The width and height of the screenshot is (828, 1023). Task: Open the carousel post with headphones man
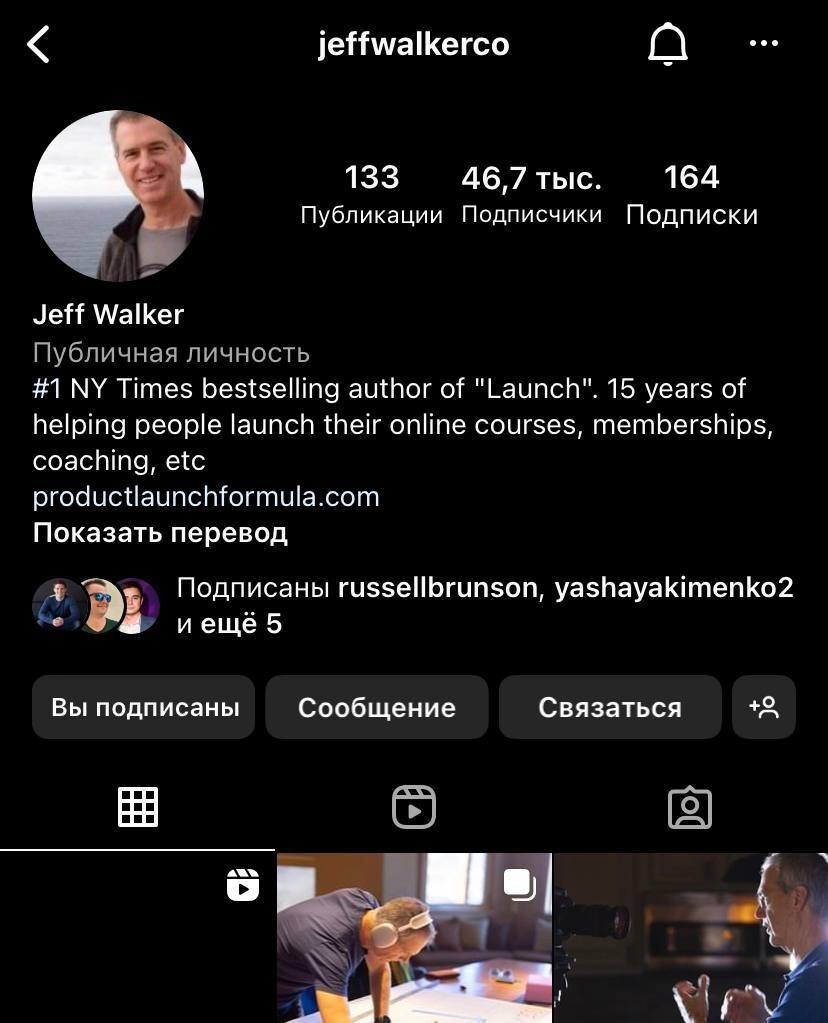[x=414, y=938]
